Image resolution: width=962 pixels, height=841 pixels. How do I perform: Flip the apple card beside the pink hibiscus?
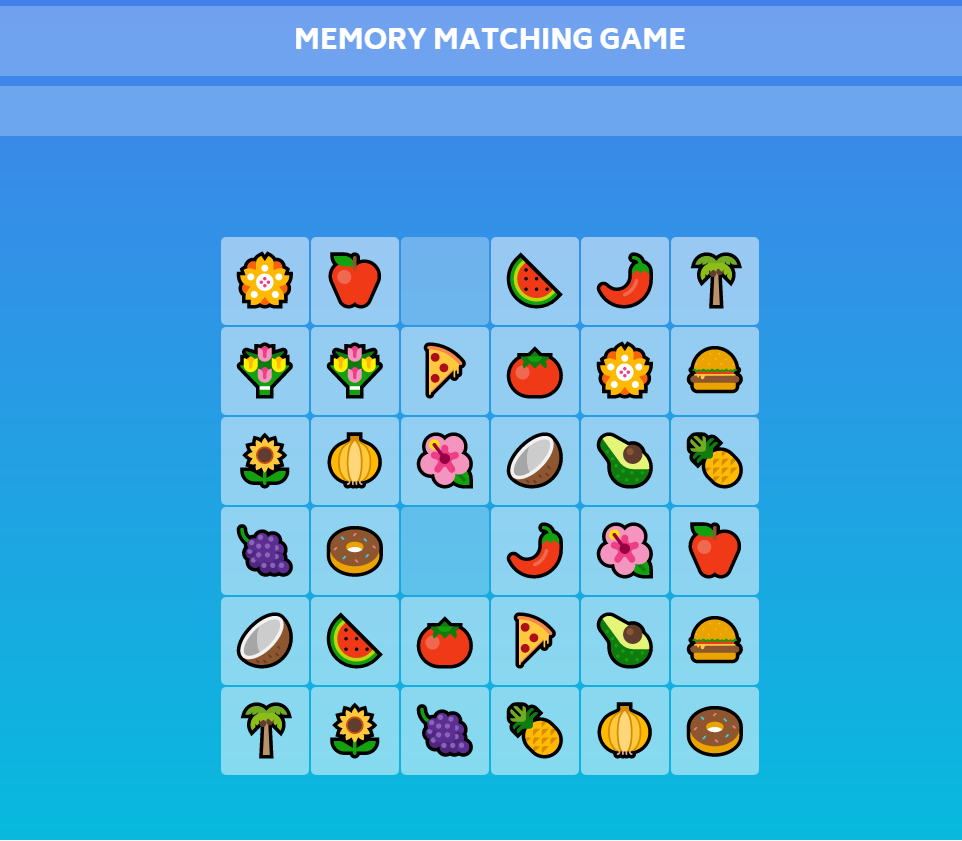tap(715, 551)
